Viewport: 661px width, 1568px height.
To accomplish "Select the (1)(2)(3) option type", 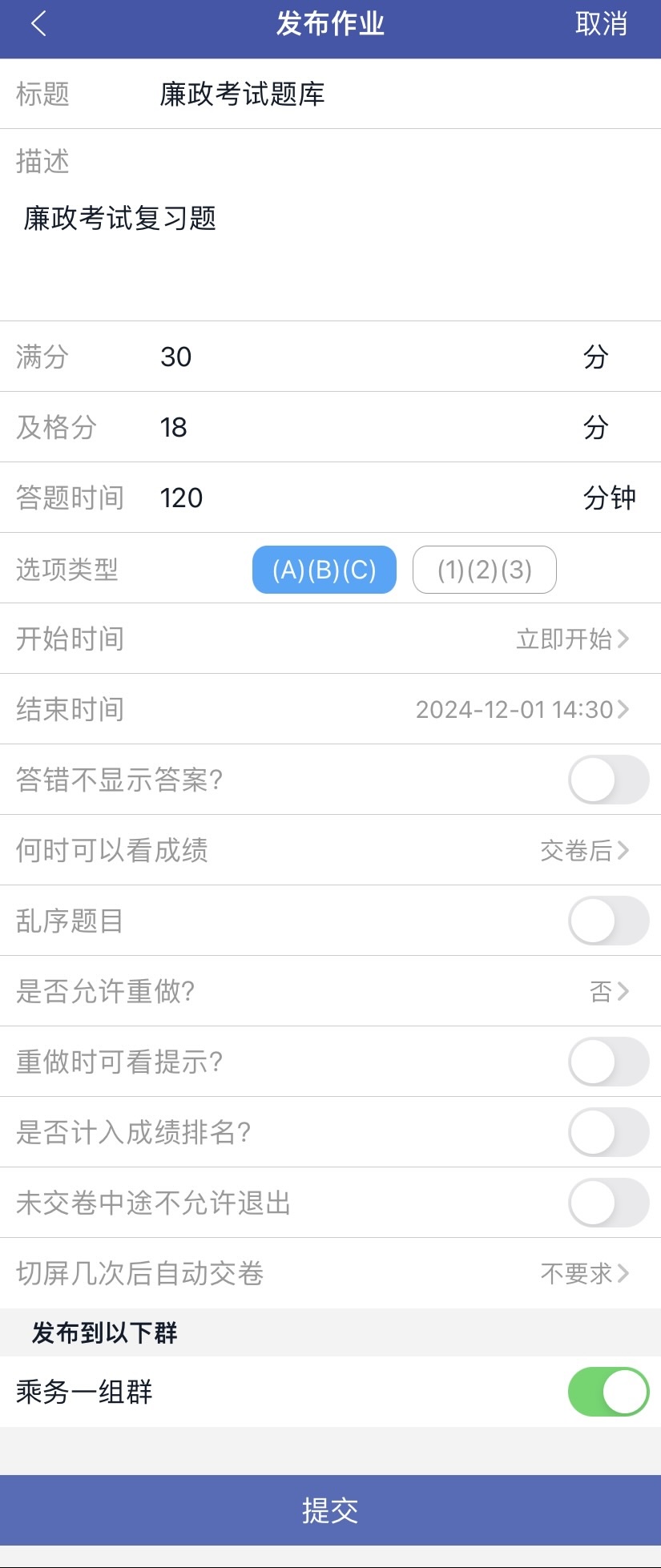I will point(484,570).
